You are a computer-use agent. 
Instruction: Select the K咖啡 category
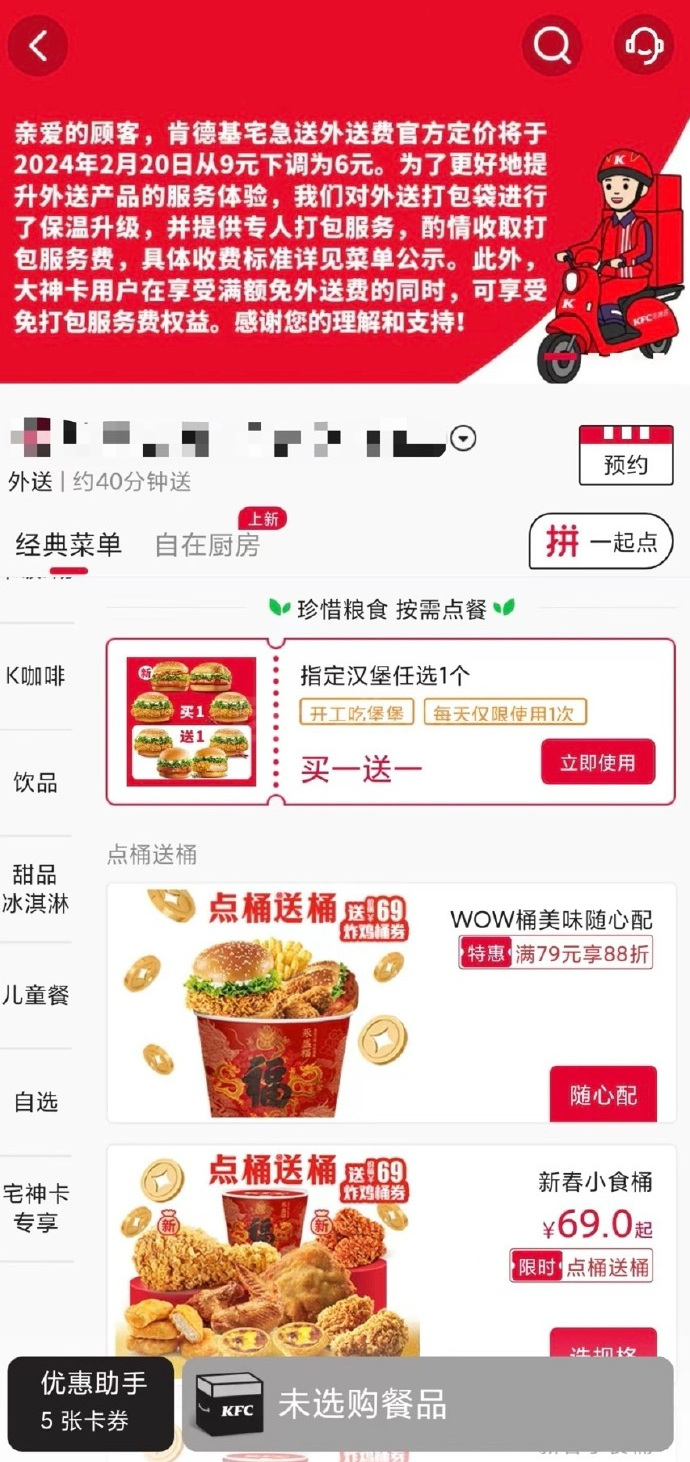36,676
